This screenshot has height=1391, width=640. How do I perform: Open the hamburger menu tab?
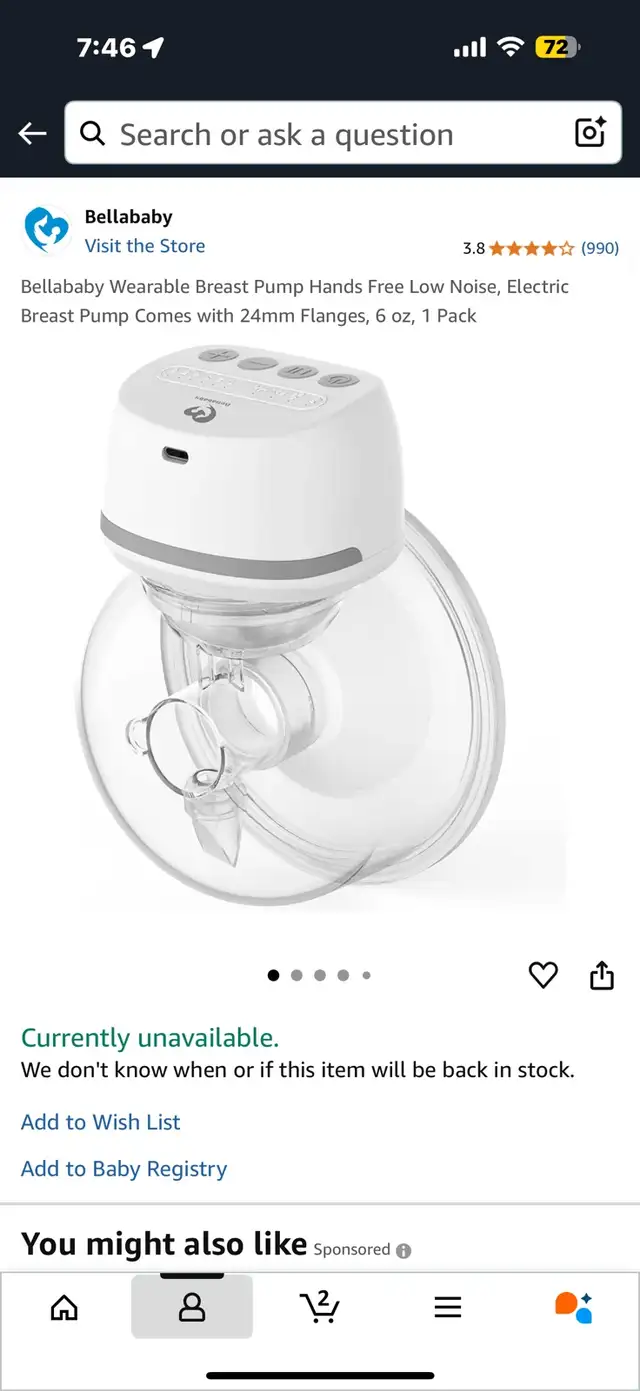click(x=448, y=1307)
